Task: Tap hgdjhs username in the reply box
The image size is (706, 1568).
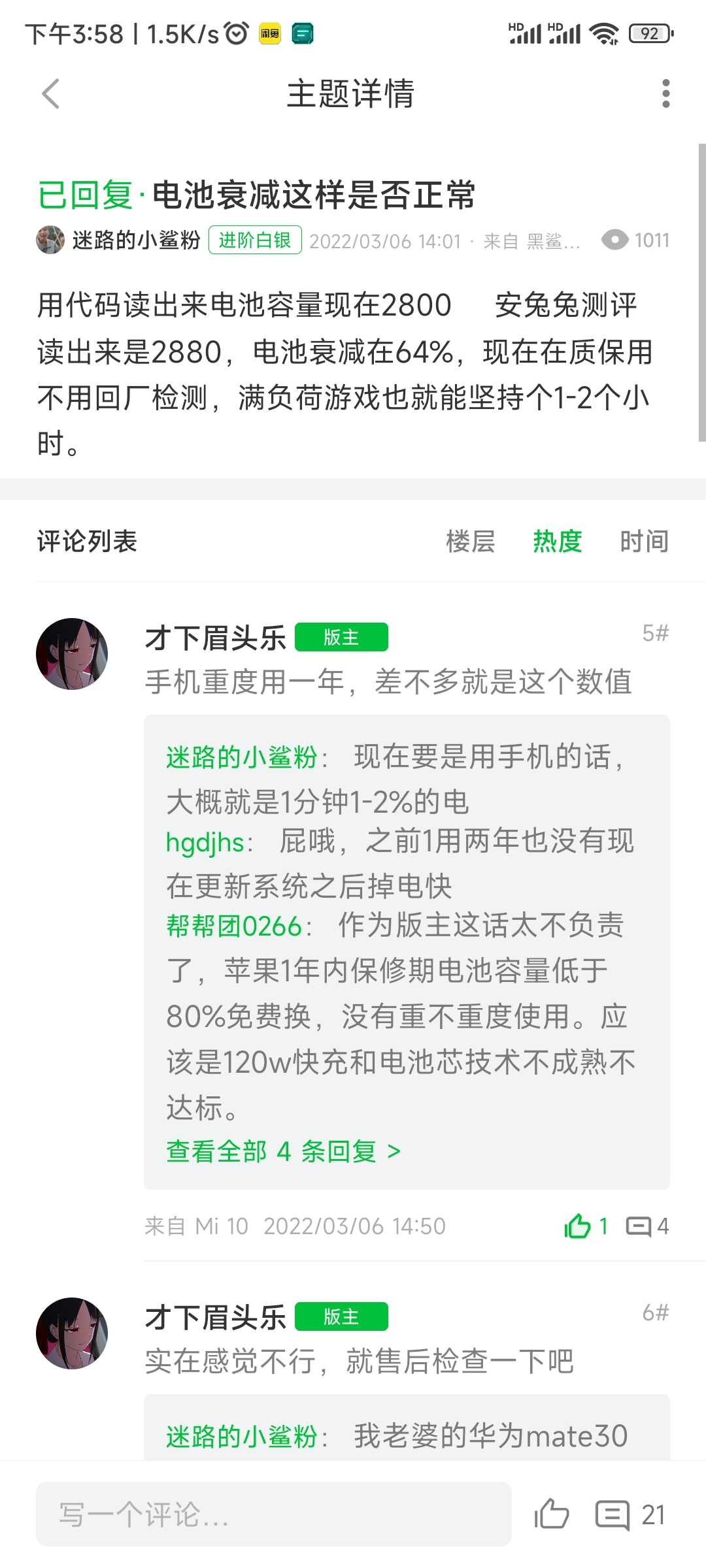Action: click(205, 842)
